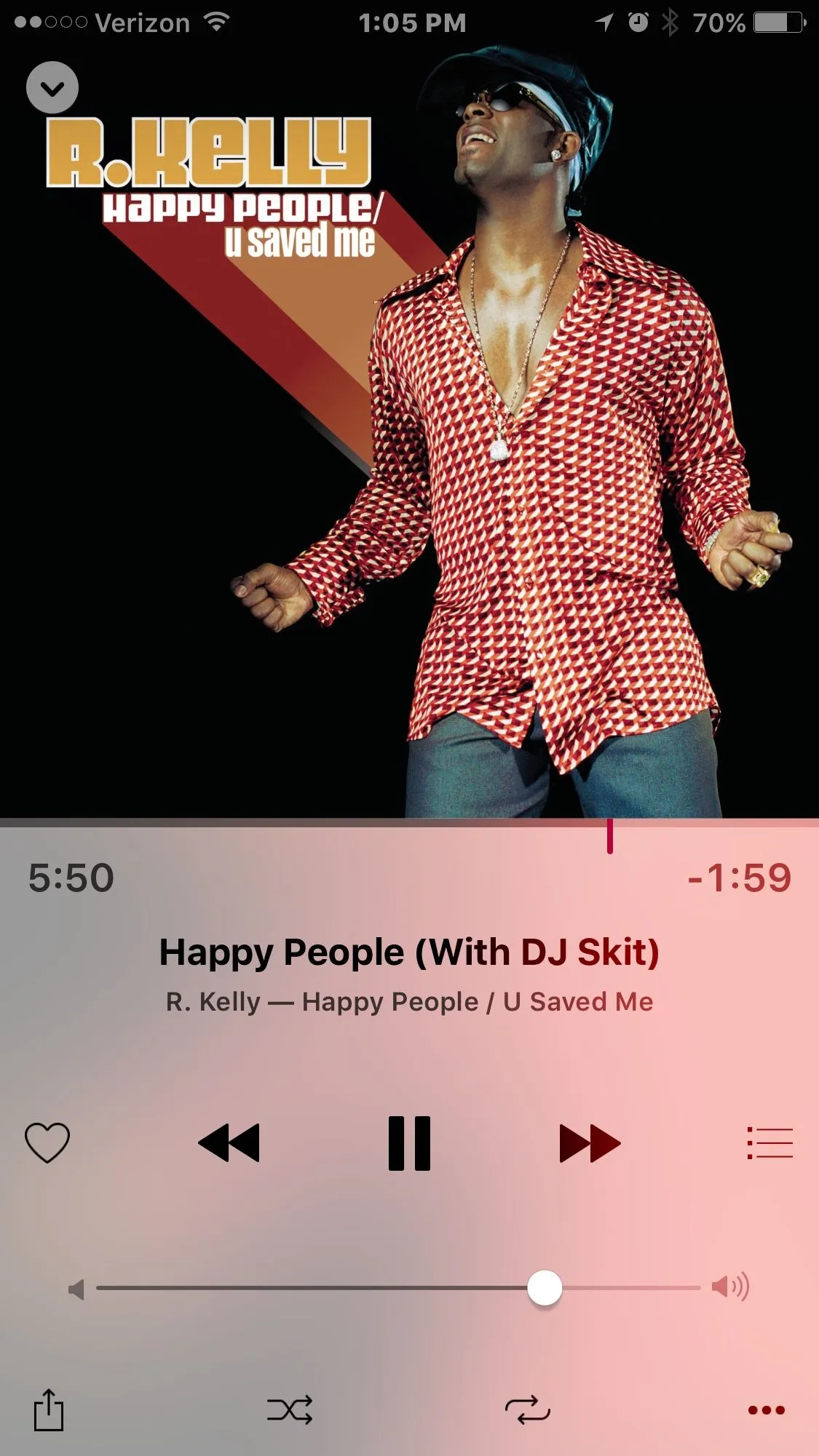This screenshot has width=819, height=1456.
Task: Toggle shuffle mode
Action: click(290, 1410)
